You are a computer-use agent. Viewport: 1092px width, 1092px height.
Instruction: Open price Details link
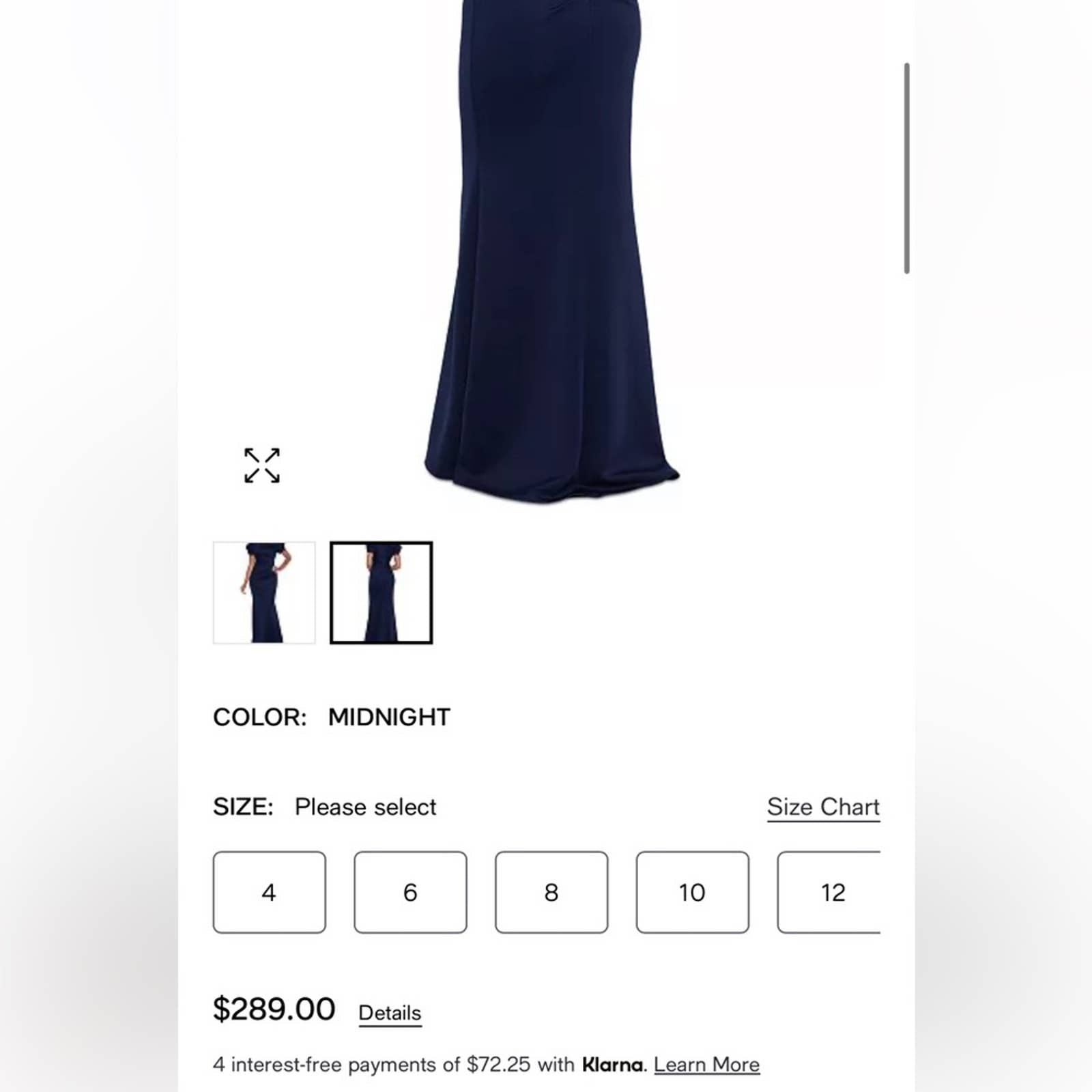pyautogui.click(x=390, y=1013)
